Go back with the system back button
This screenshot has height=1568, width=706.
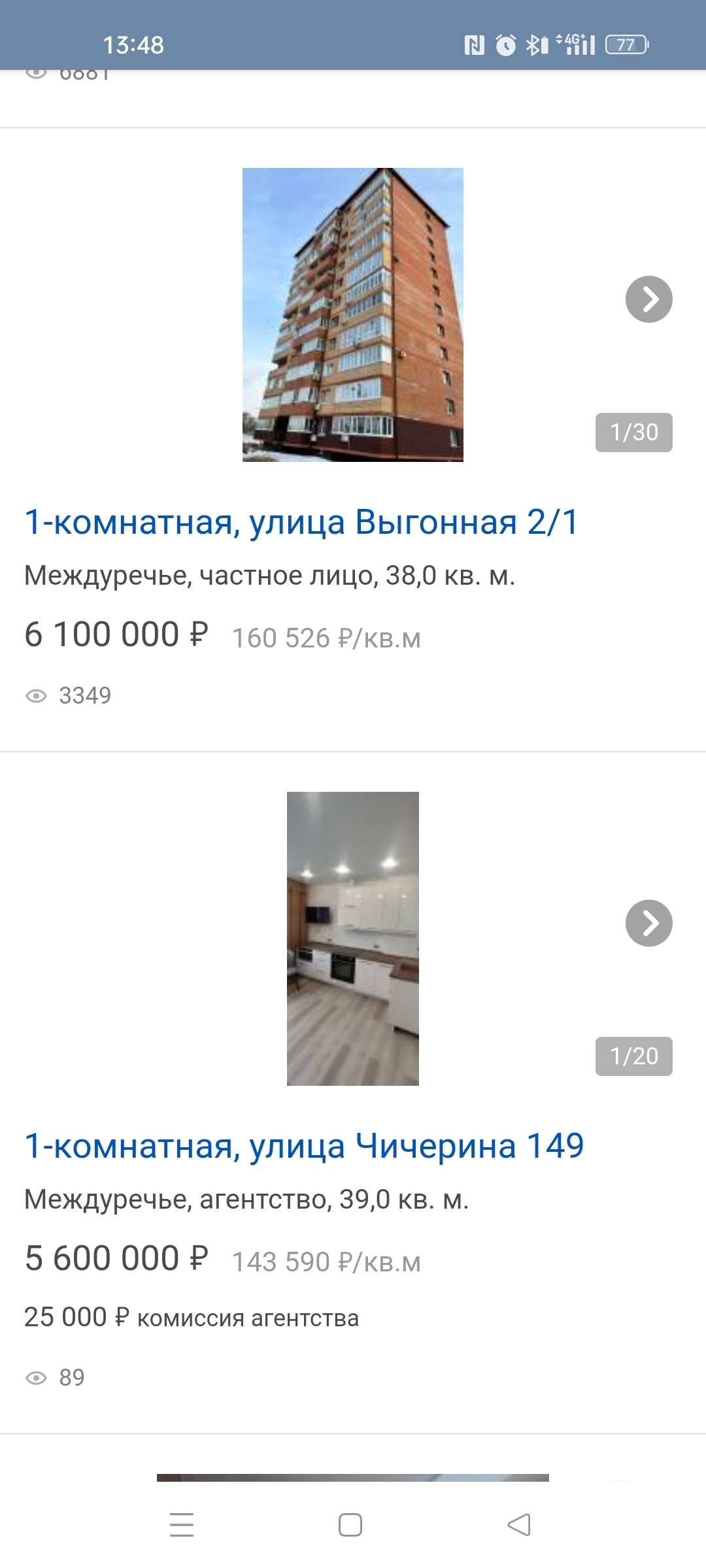[519, 1525]
